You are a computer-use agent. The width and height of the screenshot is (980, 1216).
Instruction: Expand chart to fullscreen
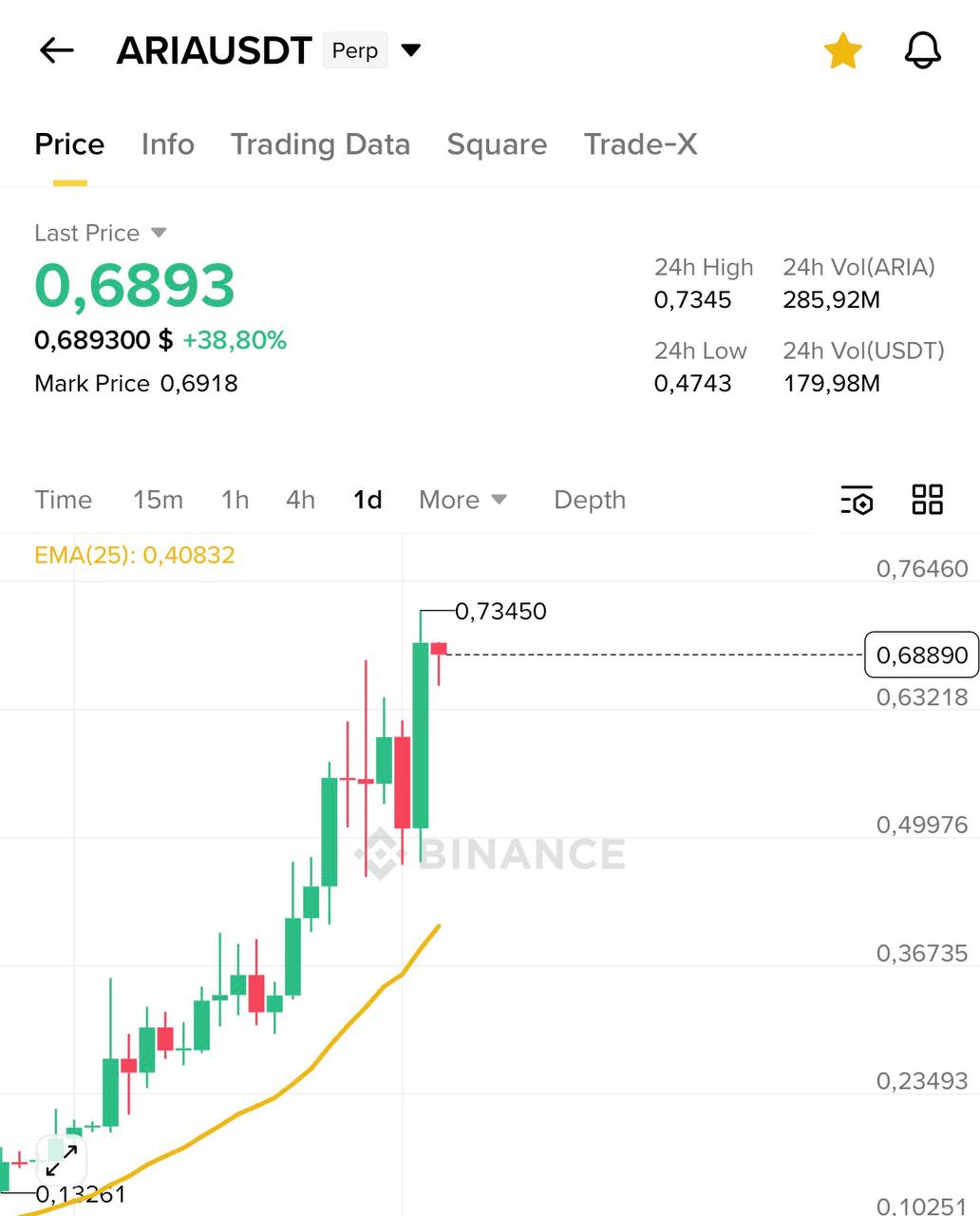[62, 1160]
